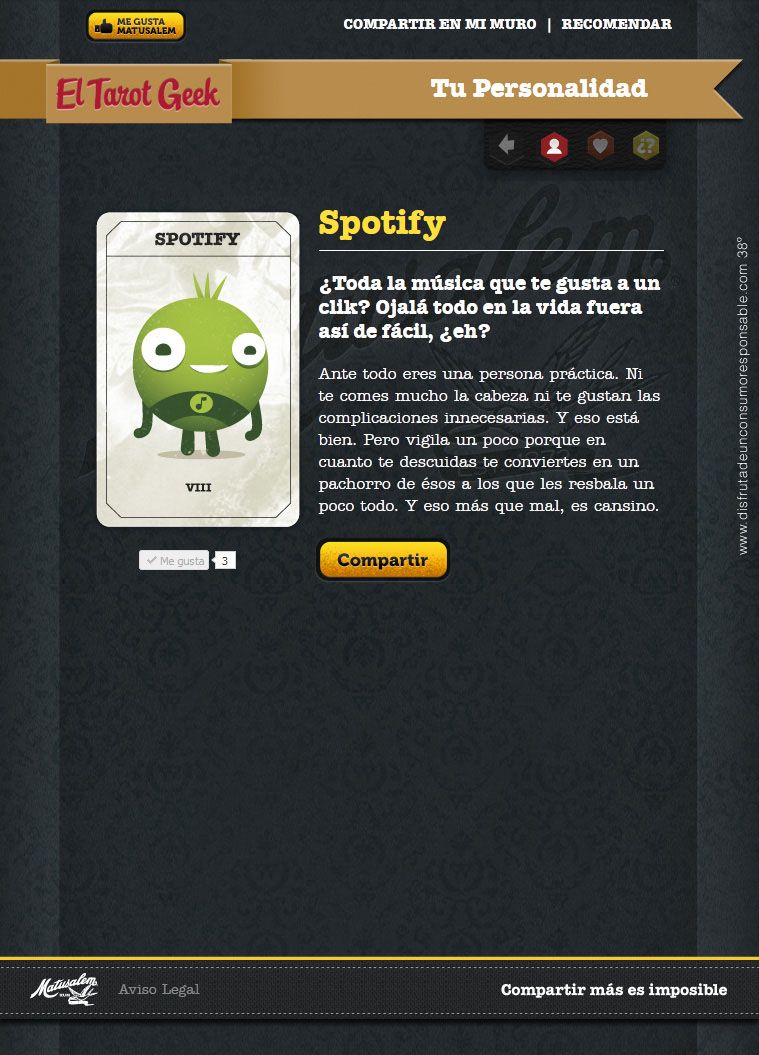This screenshot has height=1055, width=759.
Task: Tap the Recomendar link
Action: point(616,24)
